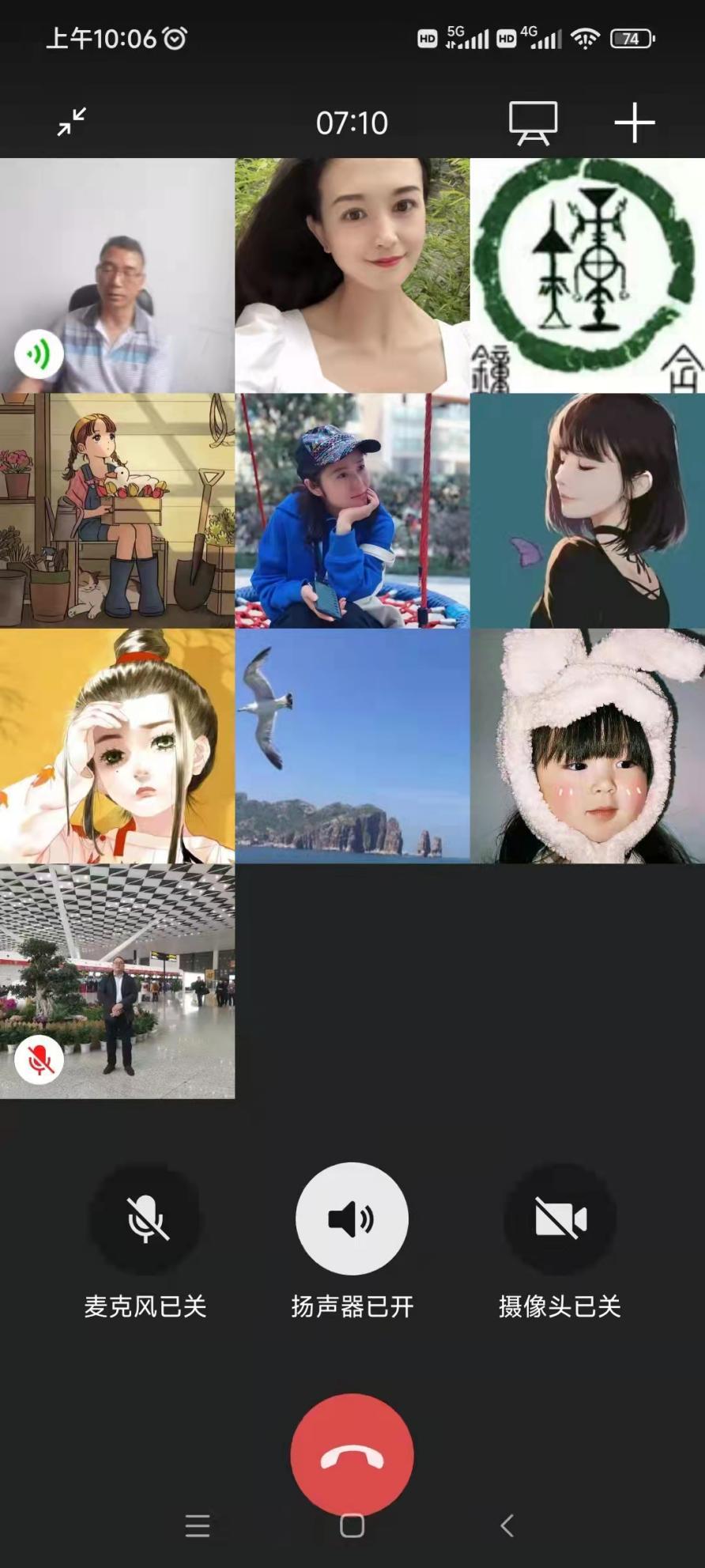Hang up the group call
The height and width of the screenshot is (1568, 705).
pyautogui.click(x=352, y=1455)
